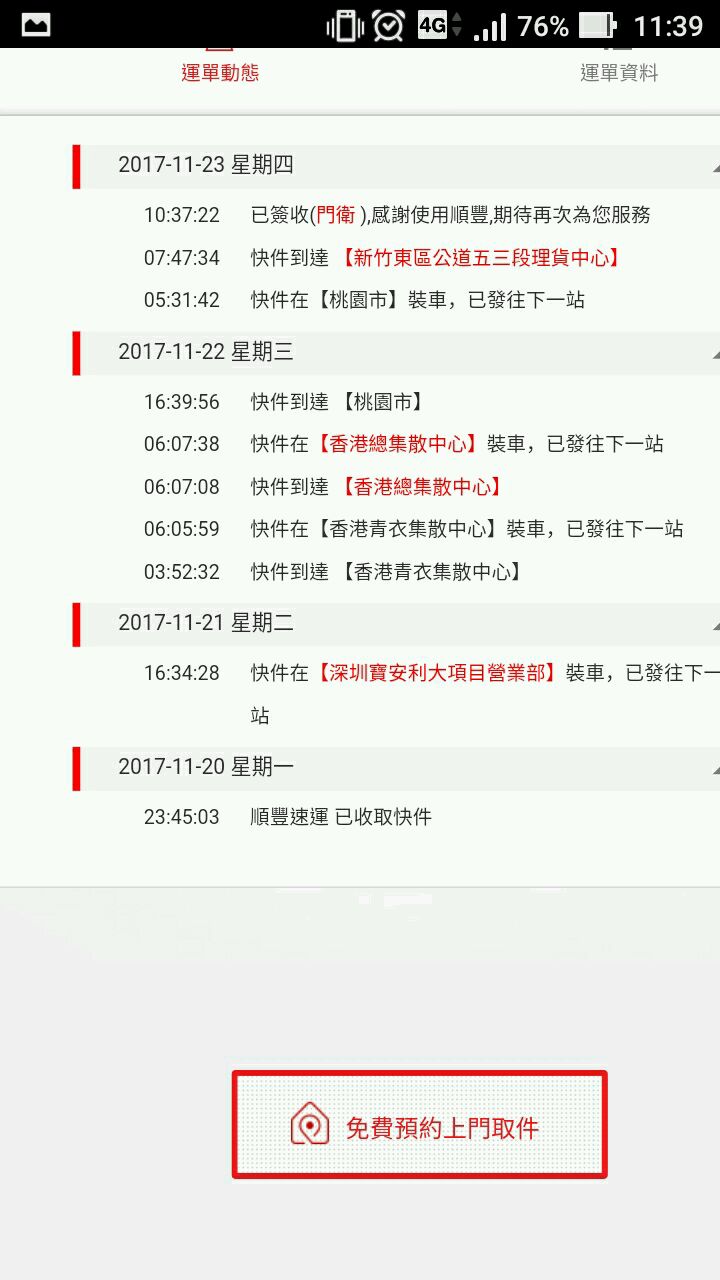Open 新竹東區公道五三段理貨中心 link
Viewport: 720px width, 1280px height.
coord(481,258)
